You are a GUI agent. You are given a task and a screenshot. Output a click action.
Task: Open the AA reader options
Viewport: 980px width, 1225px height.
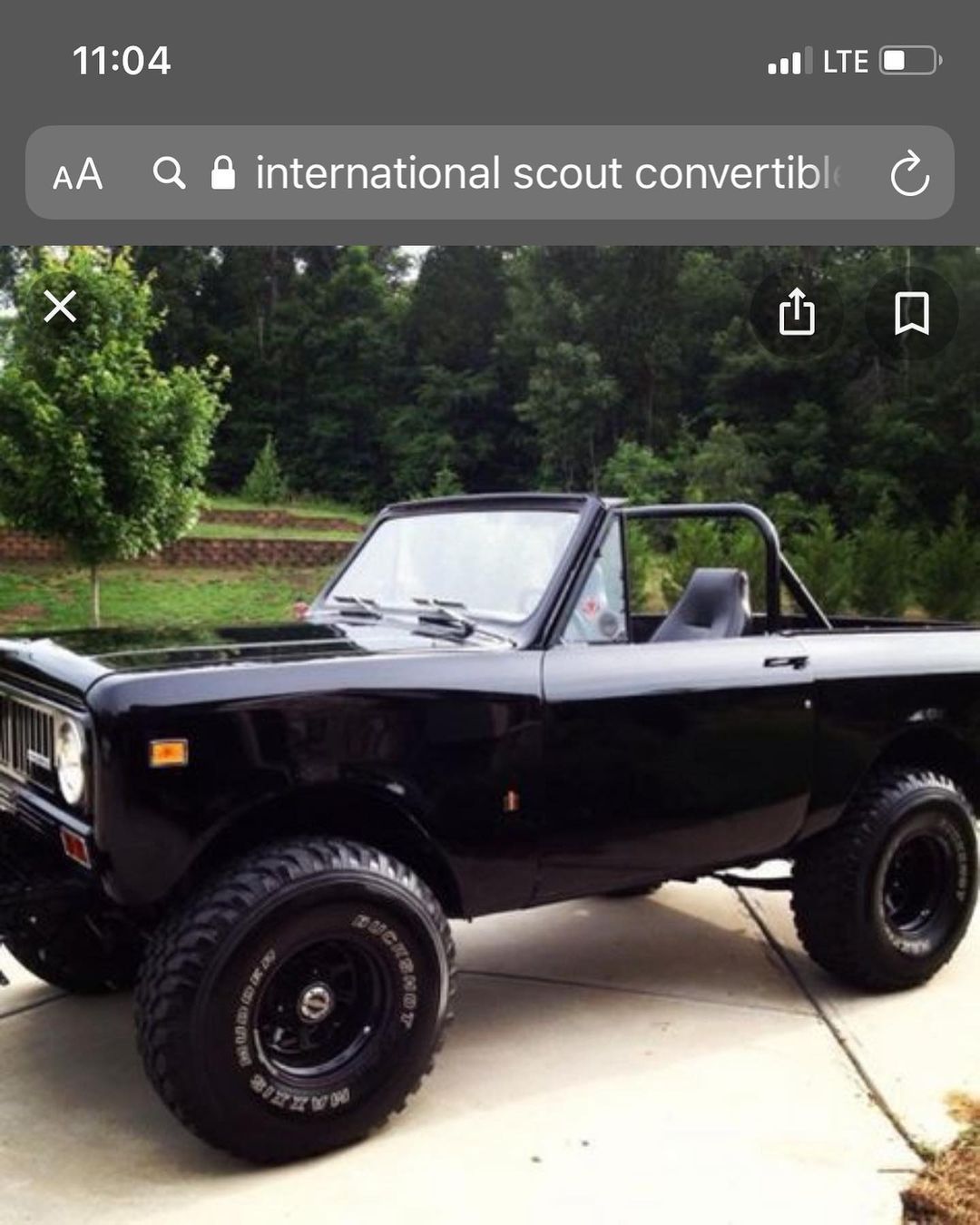pos(78,174)
